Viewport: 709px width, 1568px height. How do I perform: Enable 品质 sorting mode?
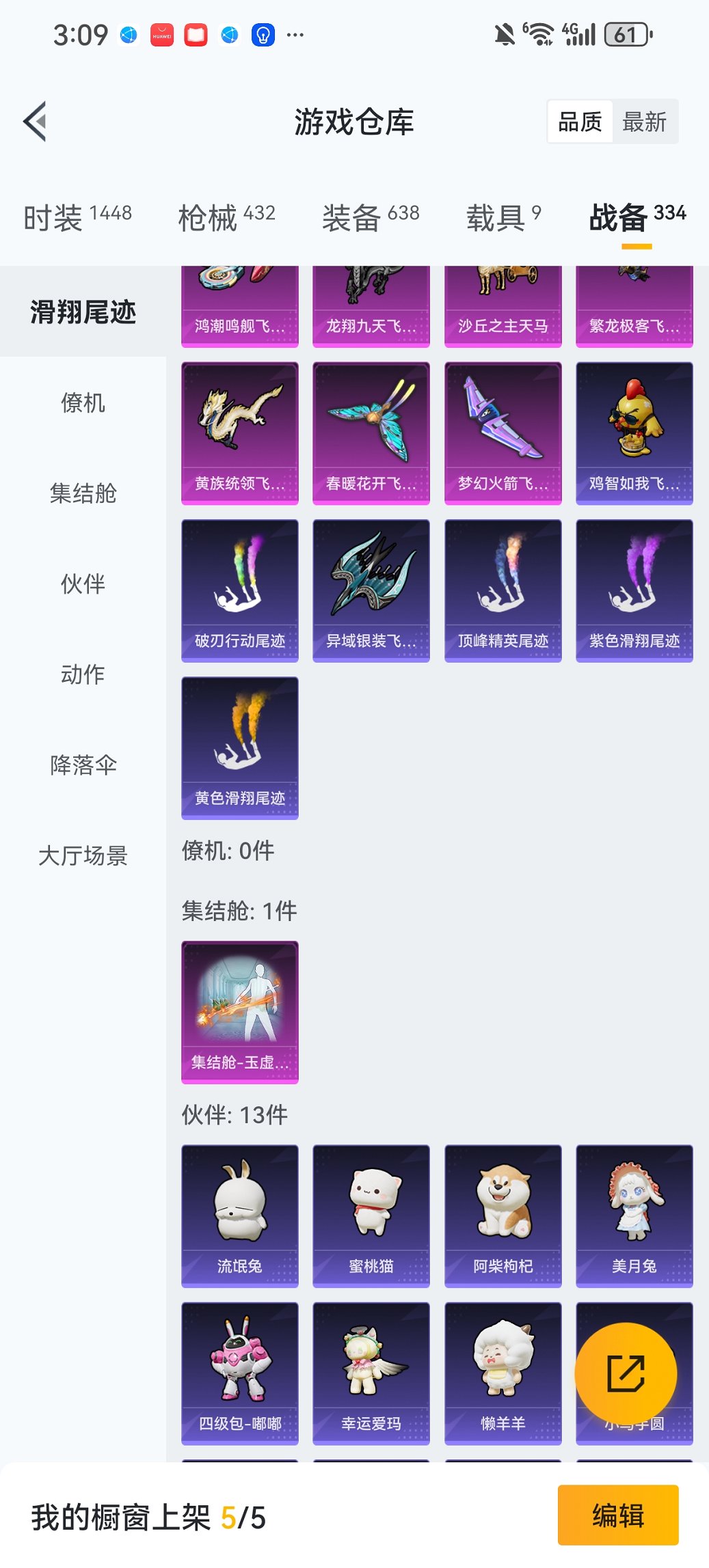point(580,121)
